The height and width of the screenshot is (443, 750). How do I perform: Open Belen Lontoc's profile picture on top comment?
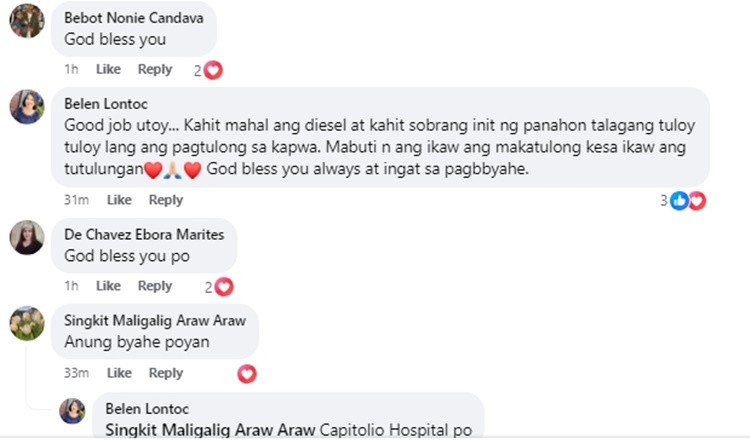(27, 108)
